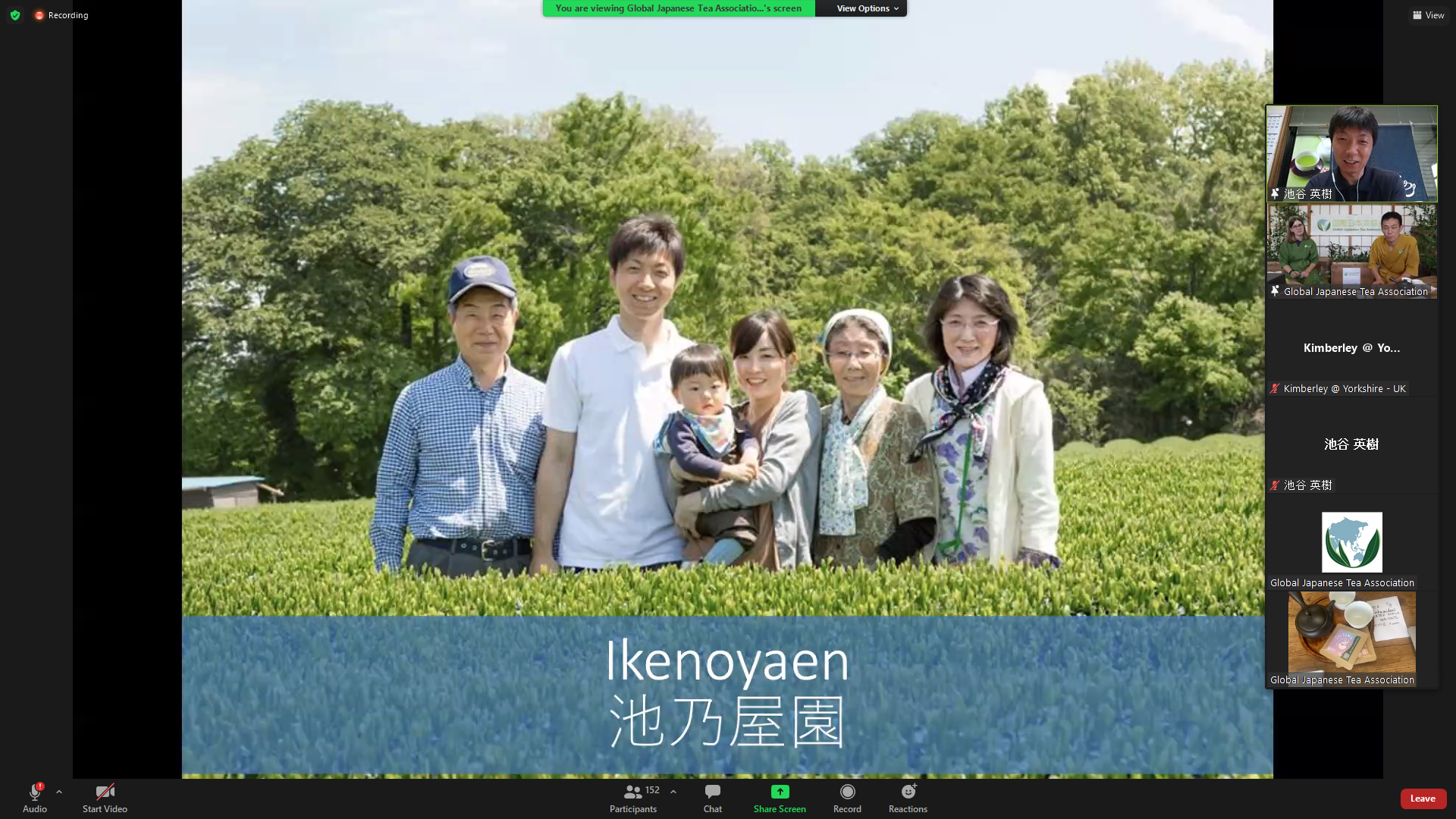The image size is (1456, 819).
Task: Start Video camera
Action: [105, 797]
